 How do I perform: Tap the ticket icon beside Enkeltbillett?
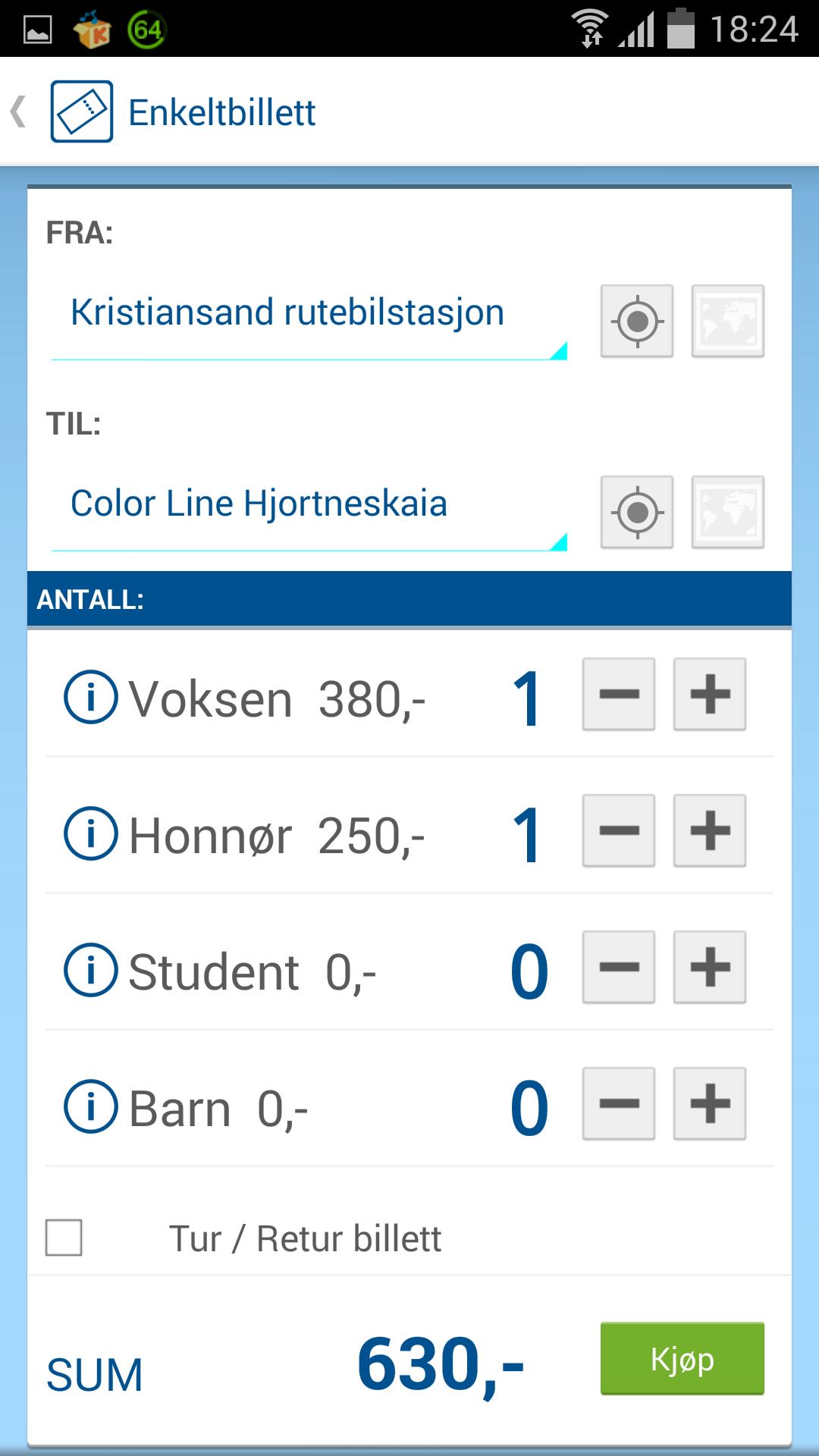[83, 112]
